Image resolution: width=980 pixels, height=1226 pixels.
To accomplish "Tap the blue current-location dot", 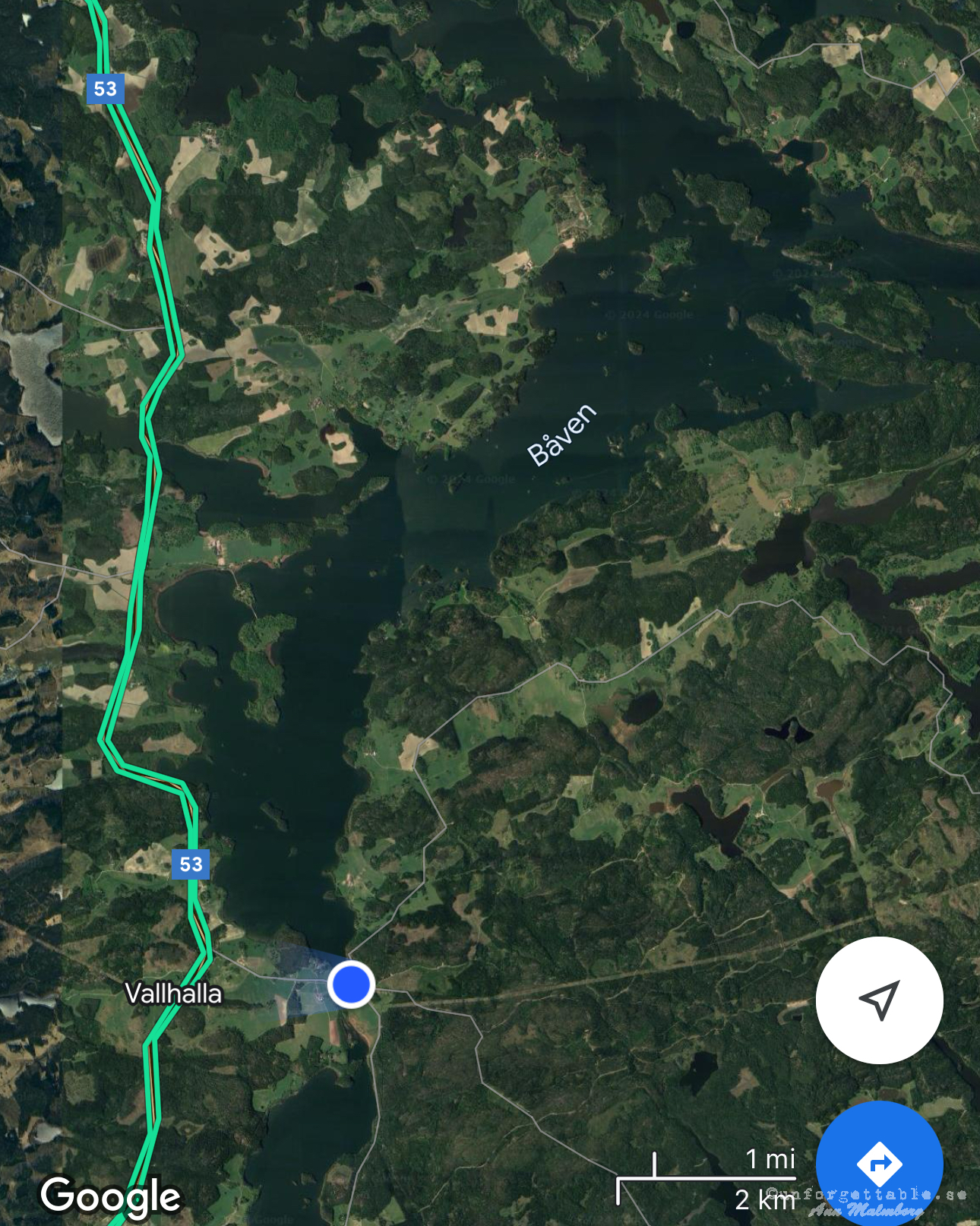I will (351, 984).
